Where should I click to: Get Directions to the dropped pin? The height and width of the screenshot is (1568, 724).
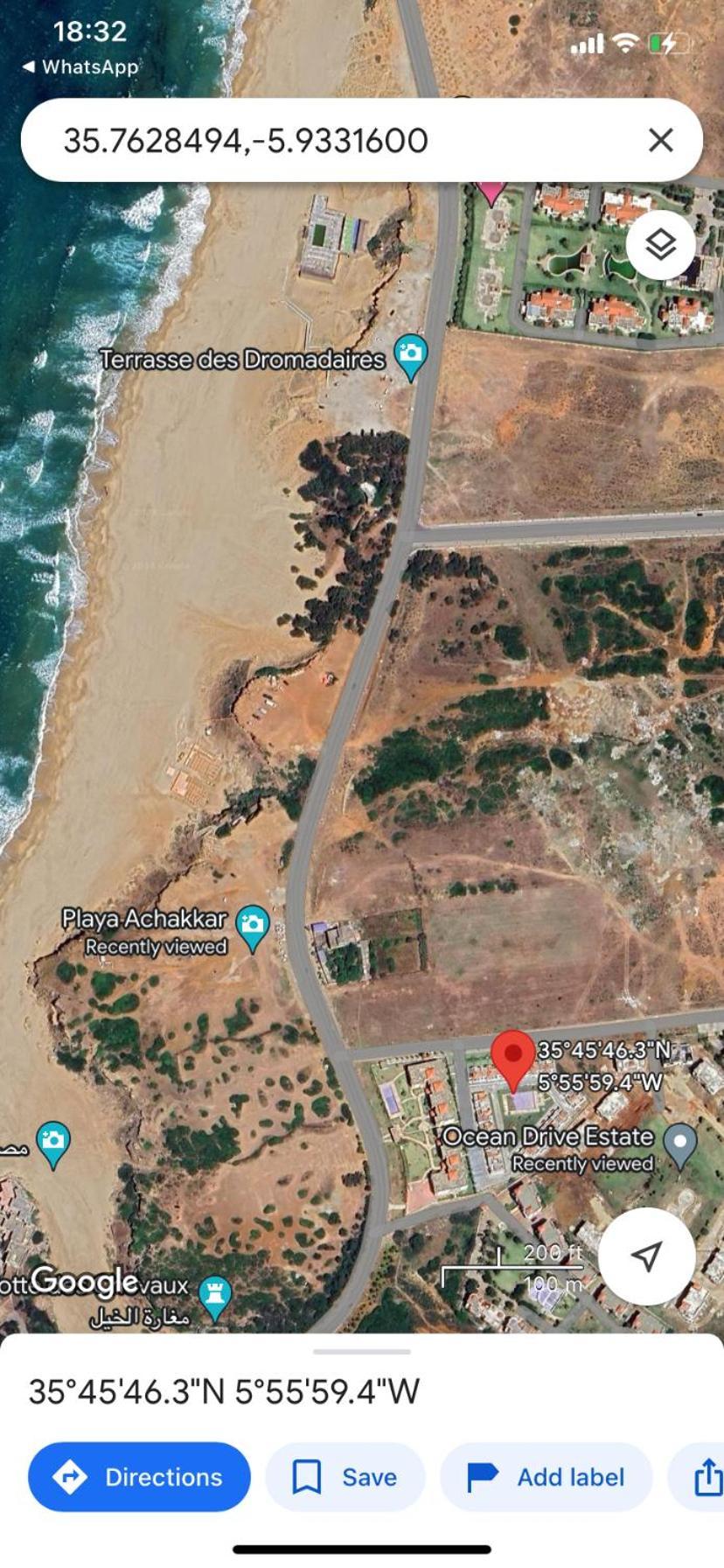[139, 1477]
